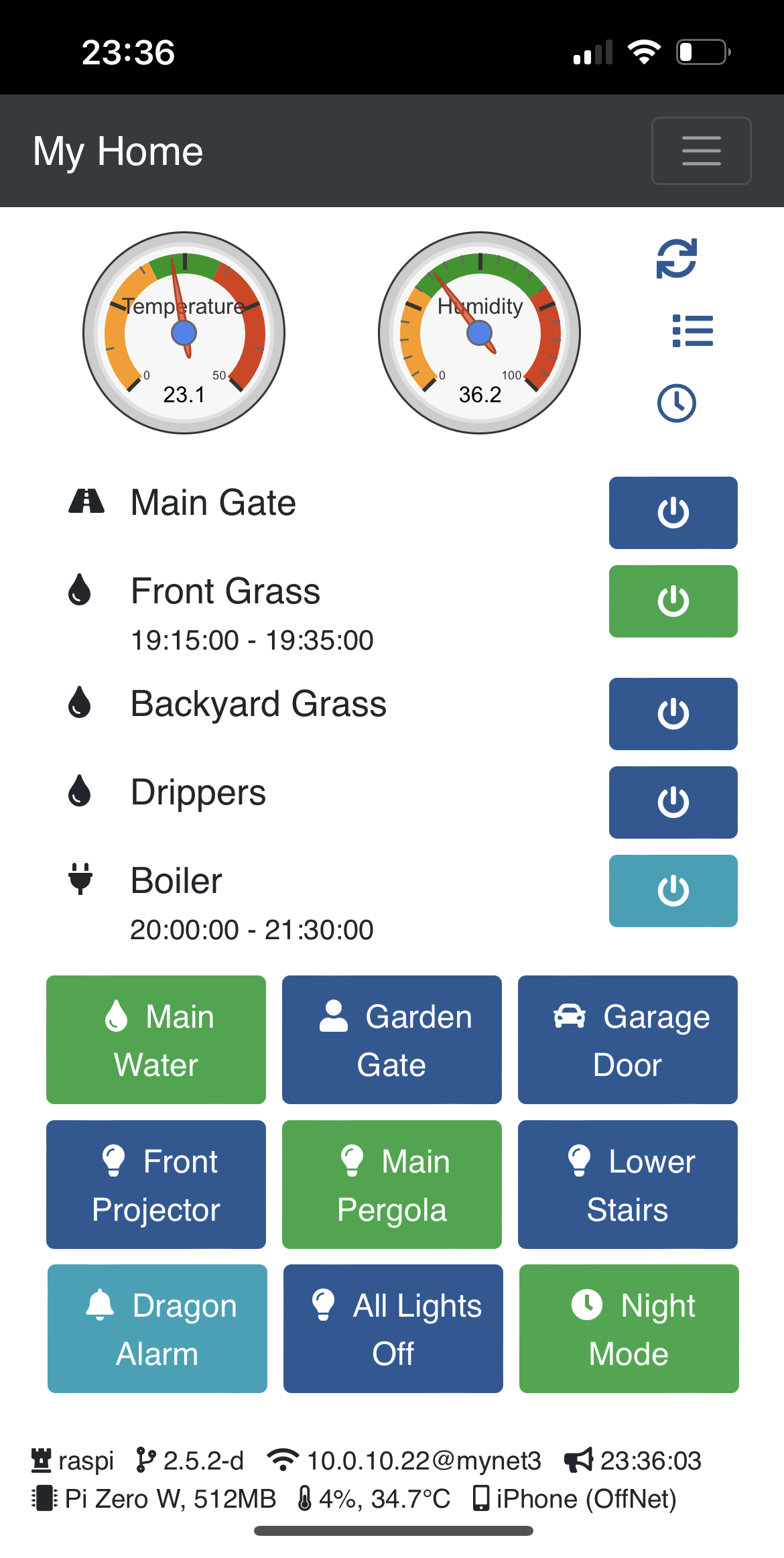Toggle the Main Gate power button
784x1558 pixels.
coord(673,513)
